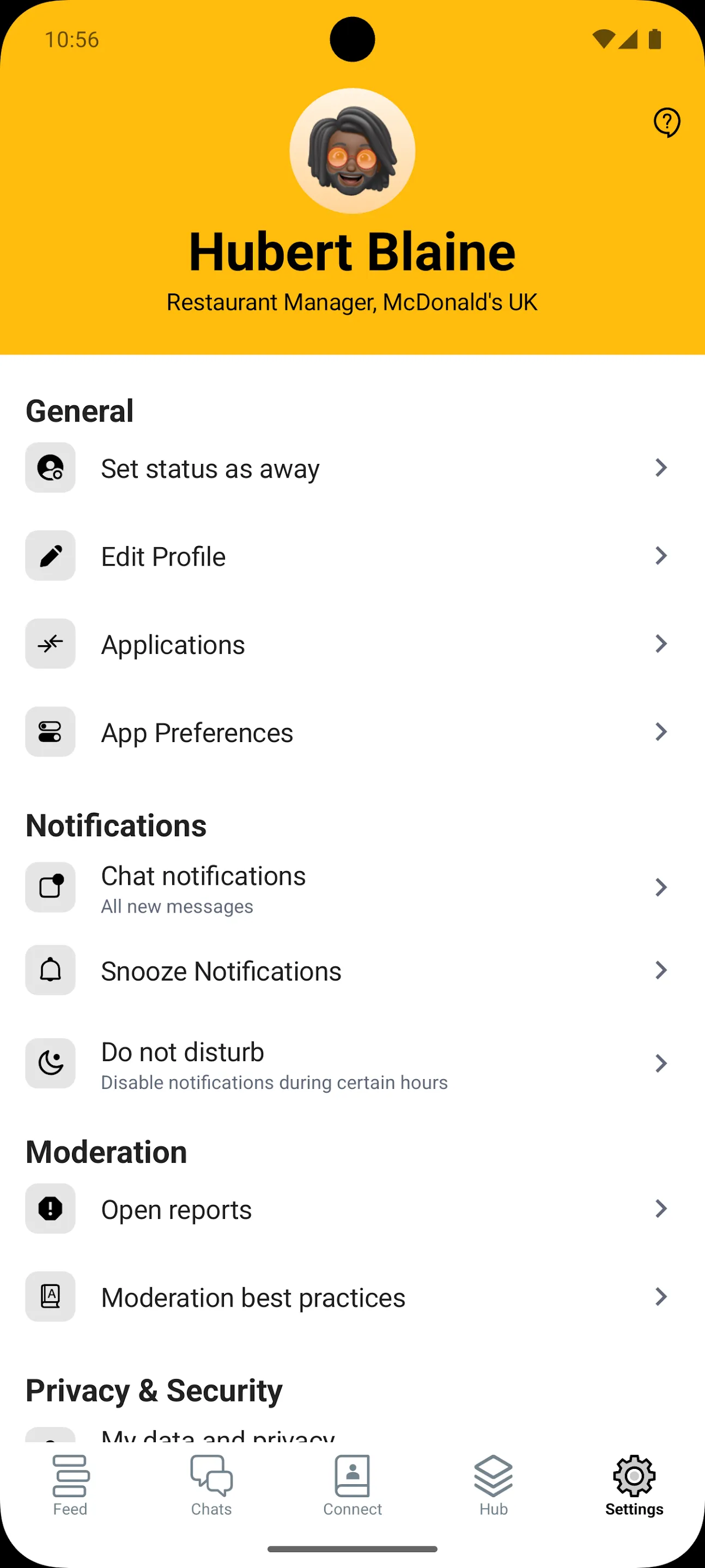This screenshot has height=1568, width=705.
Task: Open the Edit Profile settings entry
Action: [x=352, y=556]
